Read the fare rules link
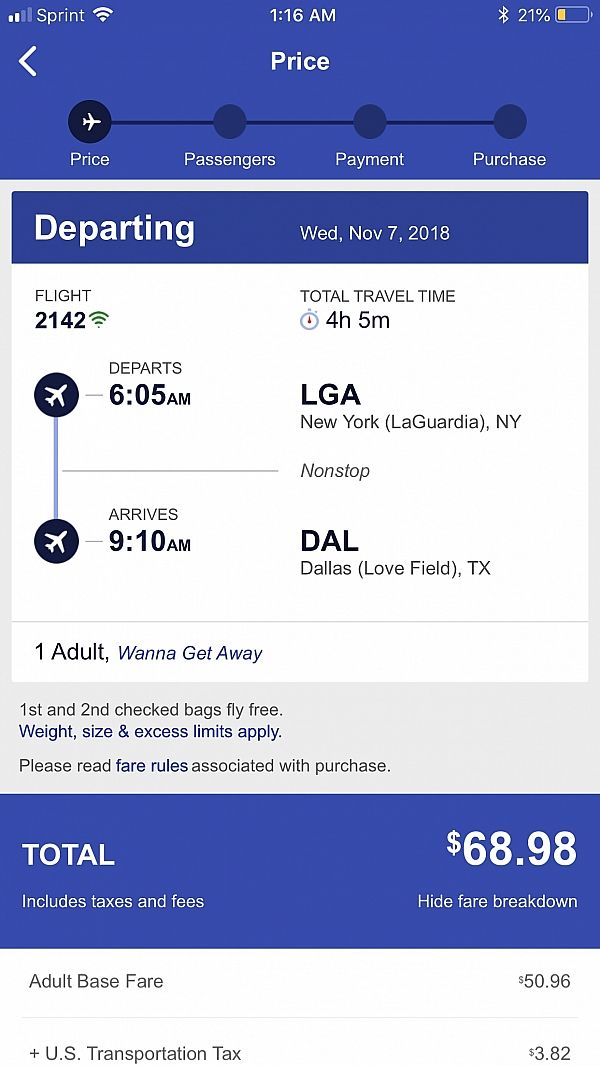Image resolution: width=600 pixels, height=1066 pixels. (144, 766)
